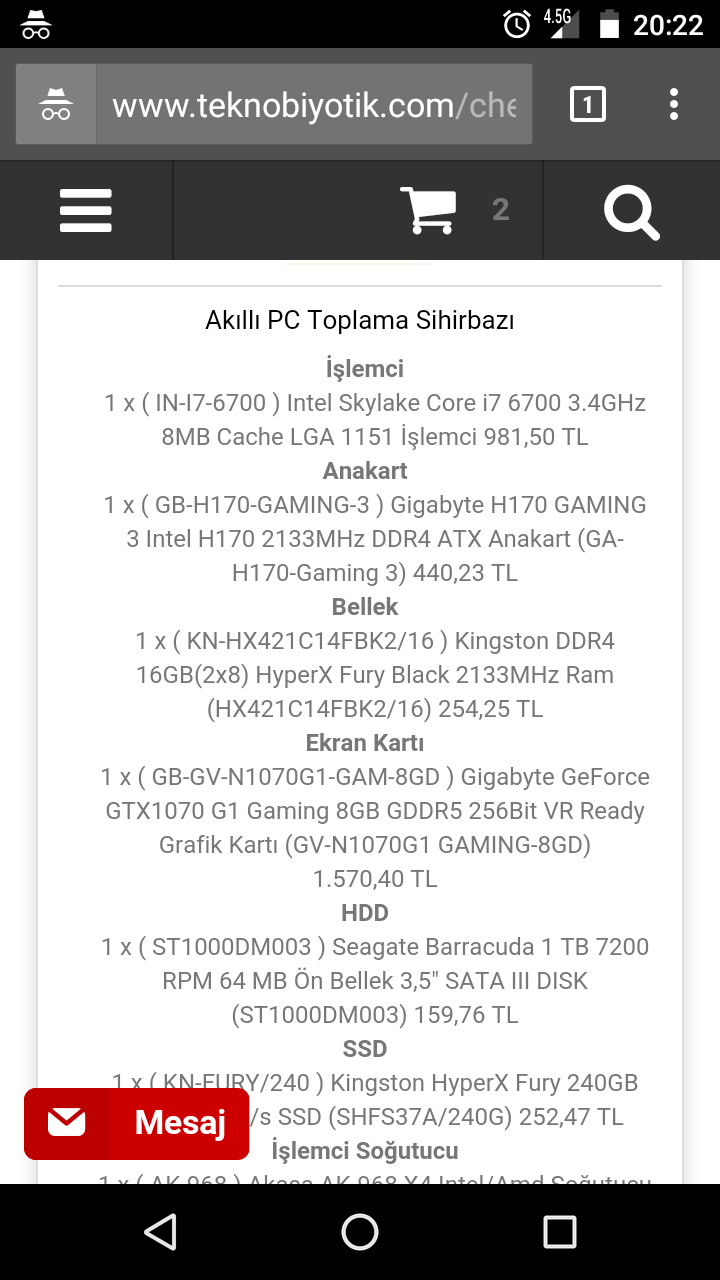Tap the browser URL address bar
The width and height of the screenshot is (720, 1280).
click(312, 105)
